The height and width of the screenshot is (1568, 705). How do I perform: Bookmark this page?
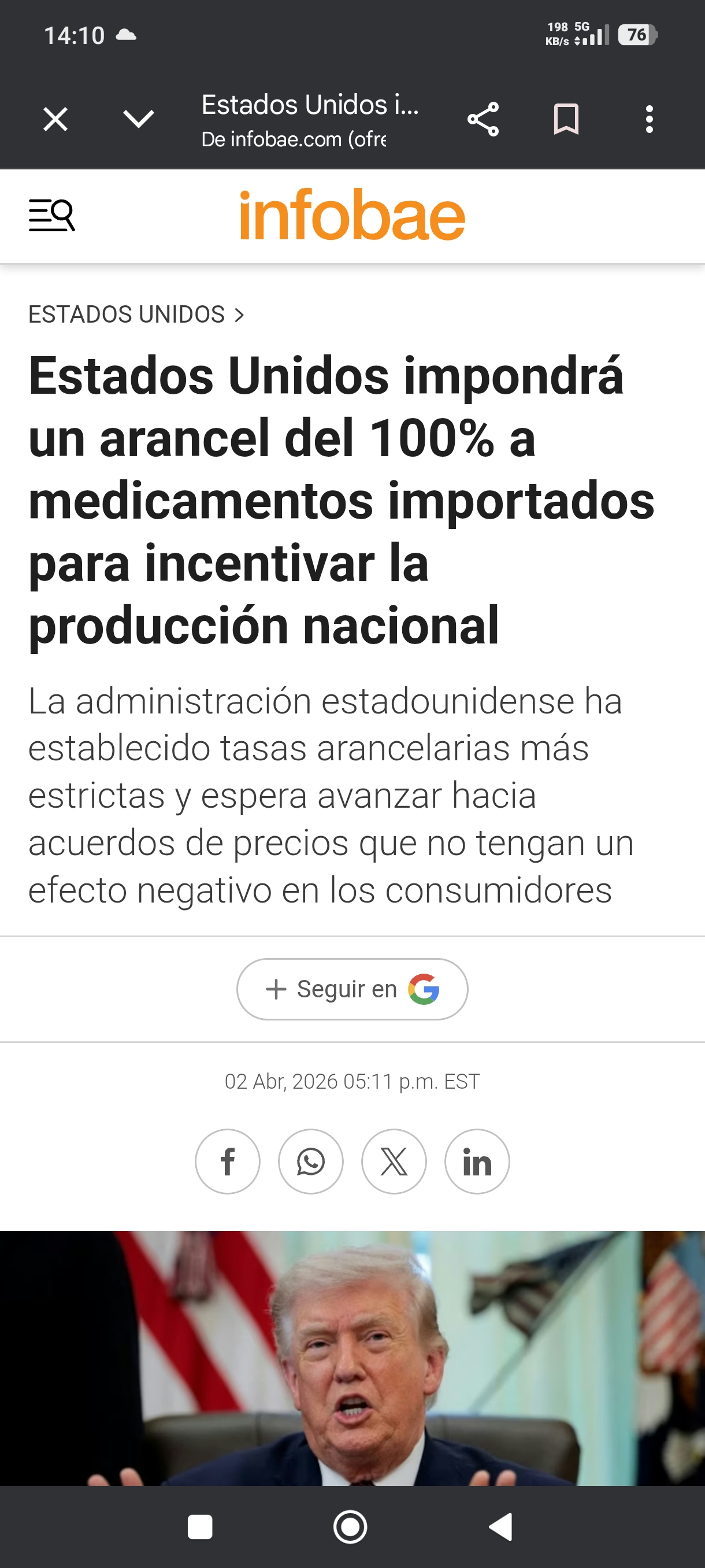(x=566, y=119)
